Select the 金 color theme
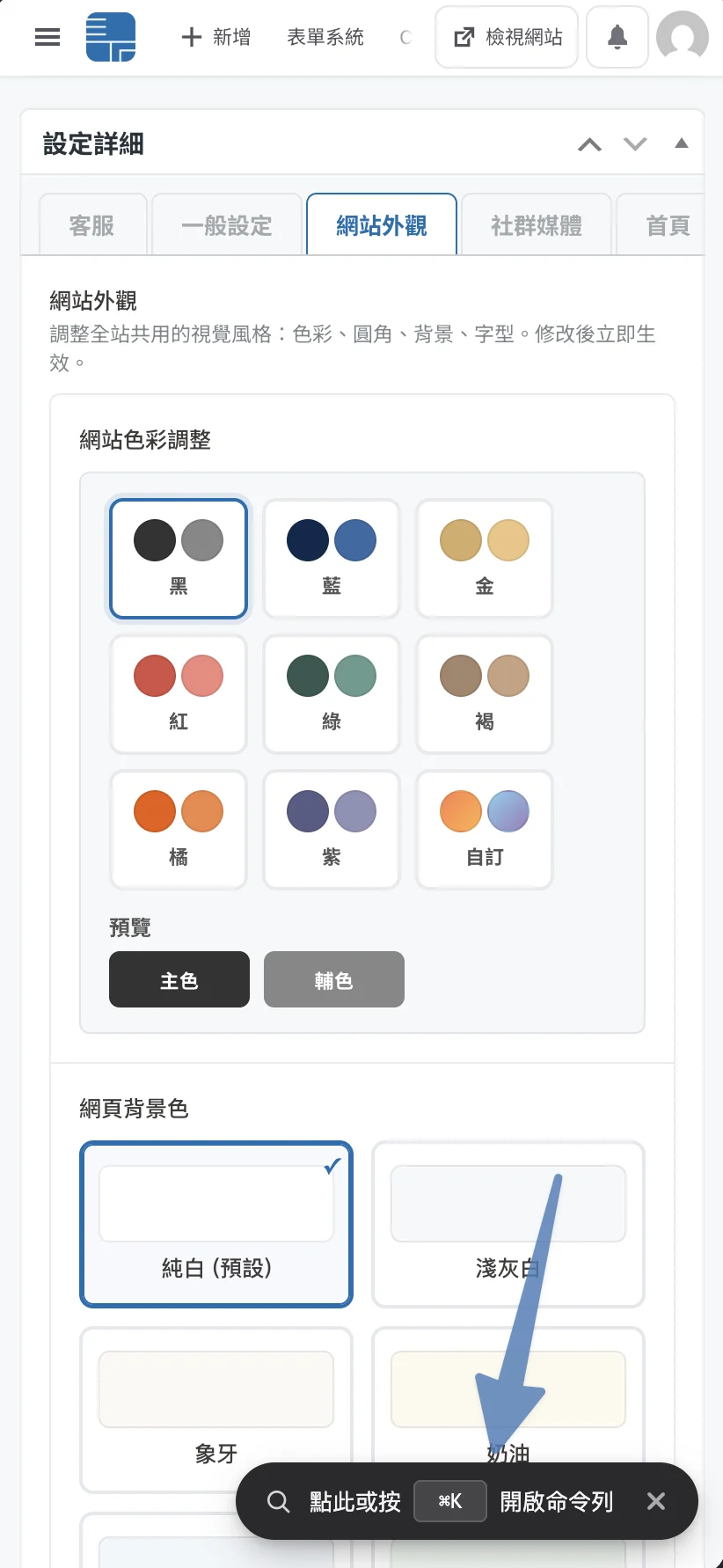Screen dimensions: 723x1568 point(485,559)
